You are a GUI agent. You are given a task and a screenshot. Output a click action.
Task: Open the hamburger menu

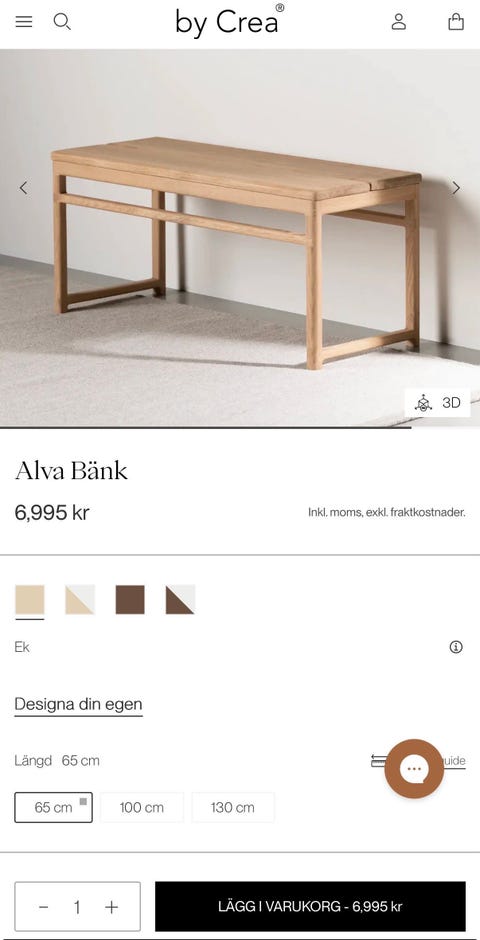[x=24, y=22]
